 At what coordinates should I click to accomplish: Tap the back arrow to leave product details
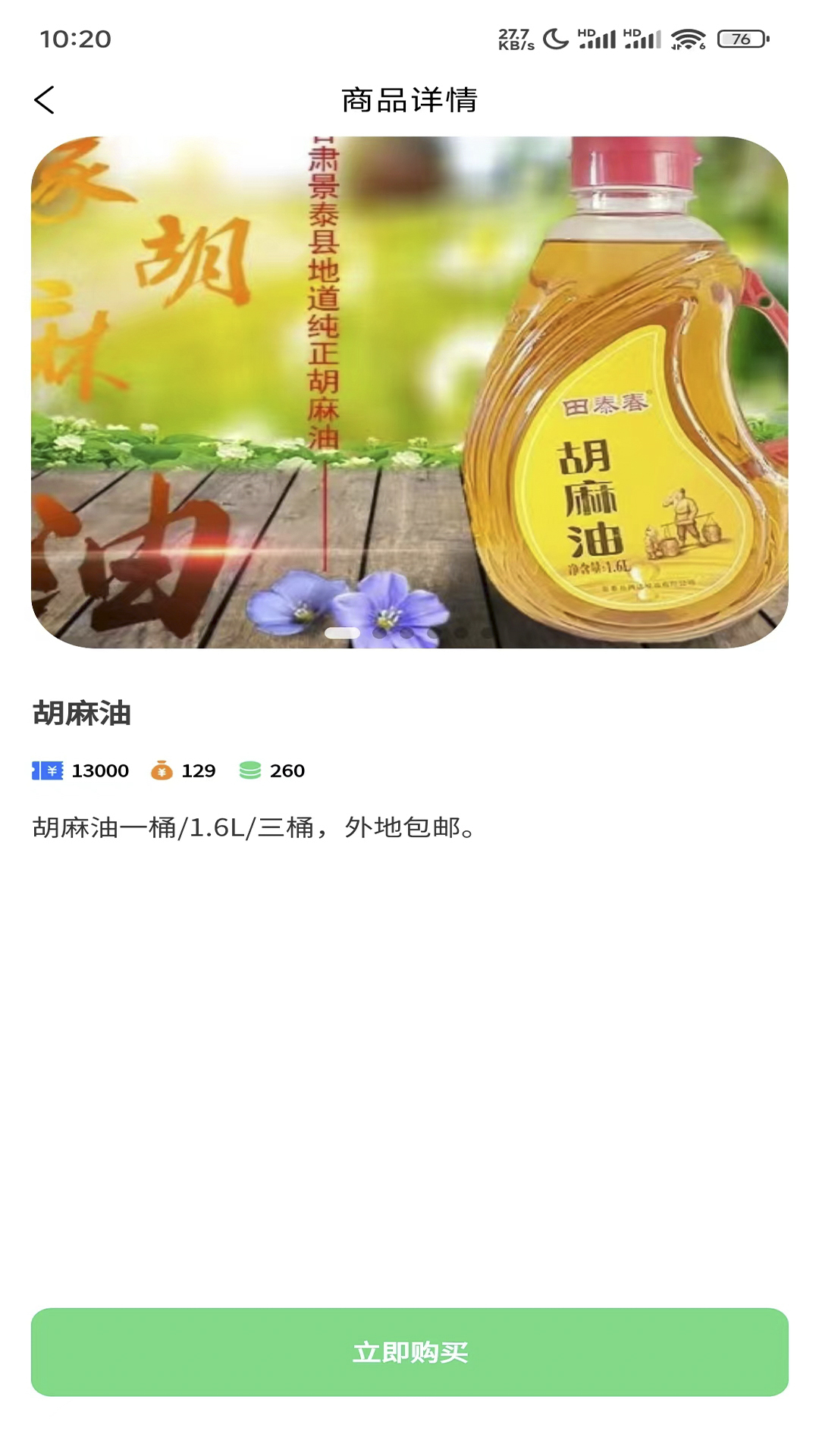(45, 99)
